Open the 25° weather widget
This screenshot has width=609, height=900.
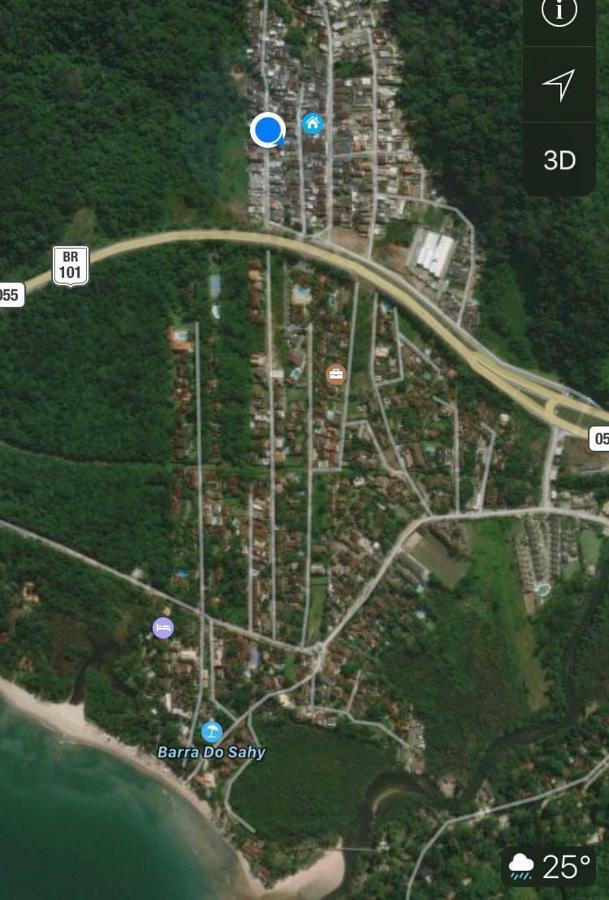point(551,866)
